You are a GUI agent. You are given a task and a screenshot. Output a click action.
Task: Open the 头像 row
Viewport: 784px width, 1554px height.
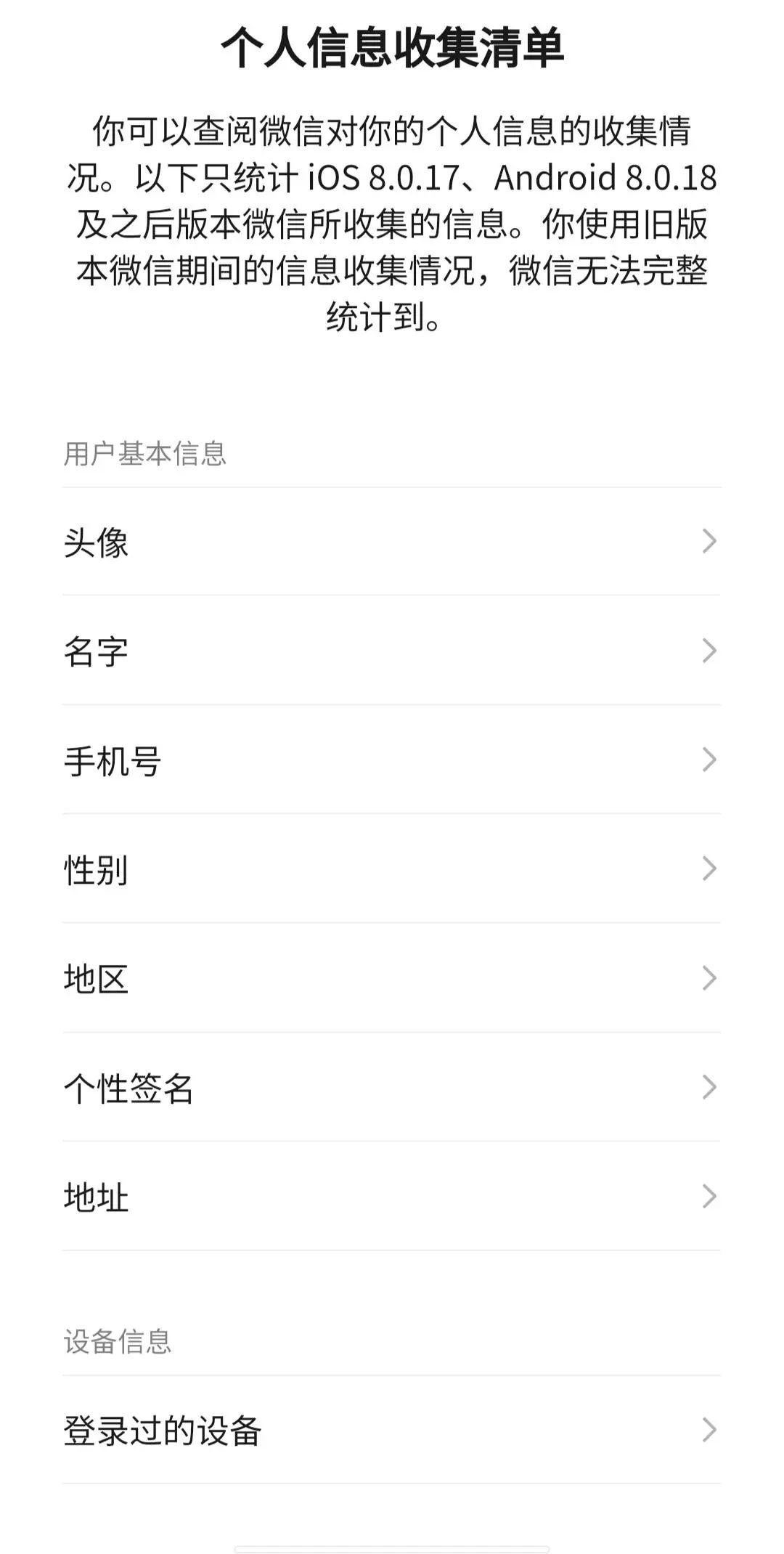click(x=391, y=542)
